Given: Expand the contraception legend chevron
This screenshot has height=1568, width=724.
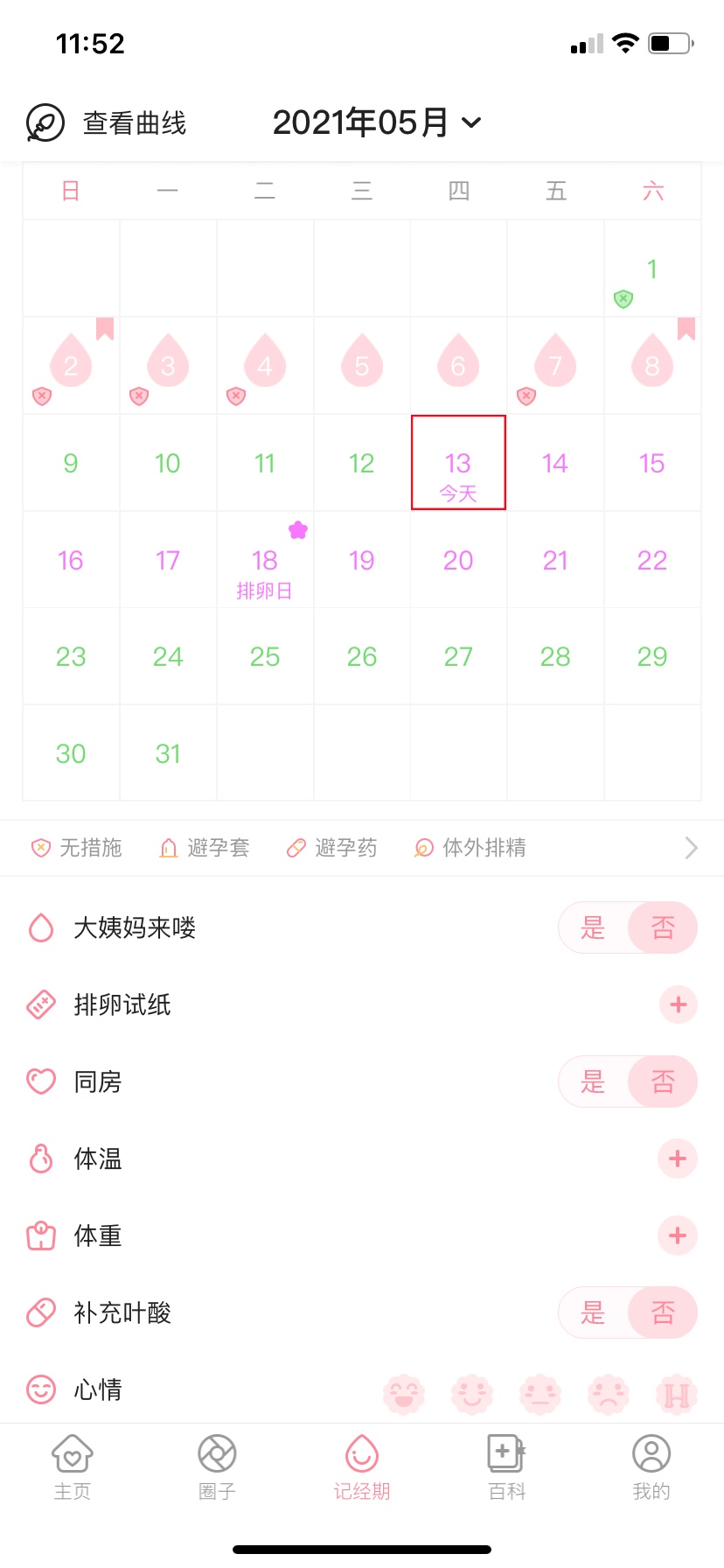Looking at the screenshot, I should point(691,848).
